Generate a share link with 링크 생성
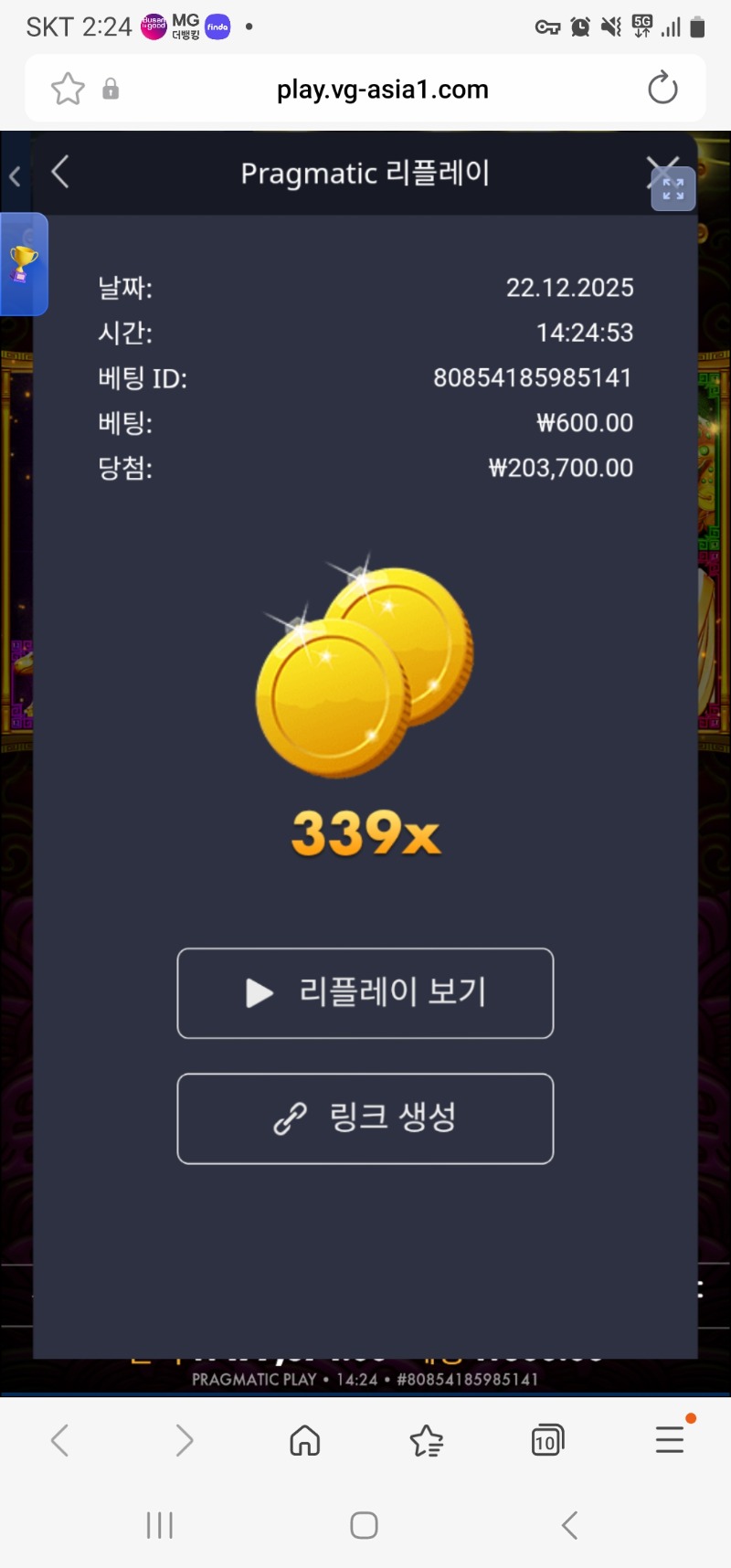The height and width of the screenshot is (1568, 731). coord(365,1118)
